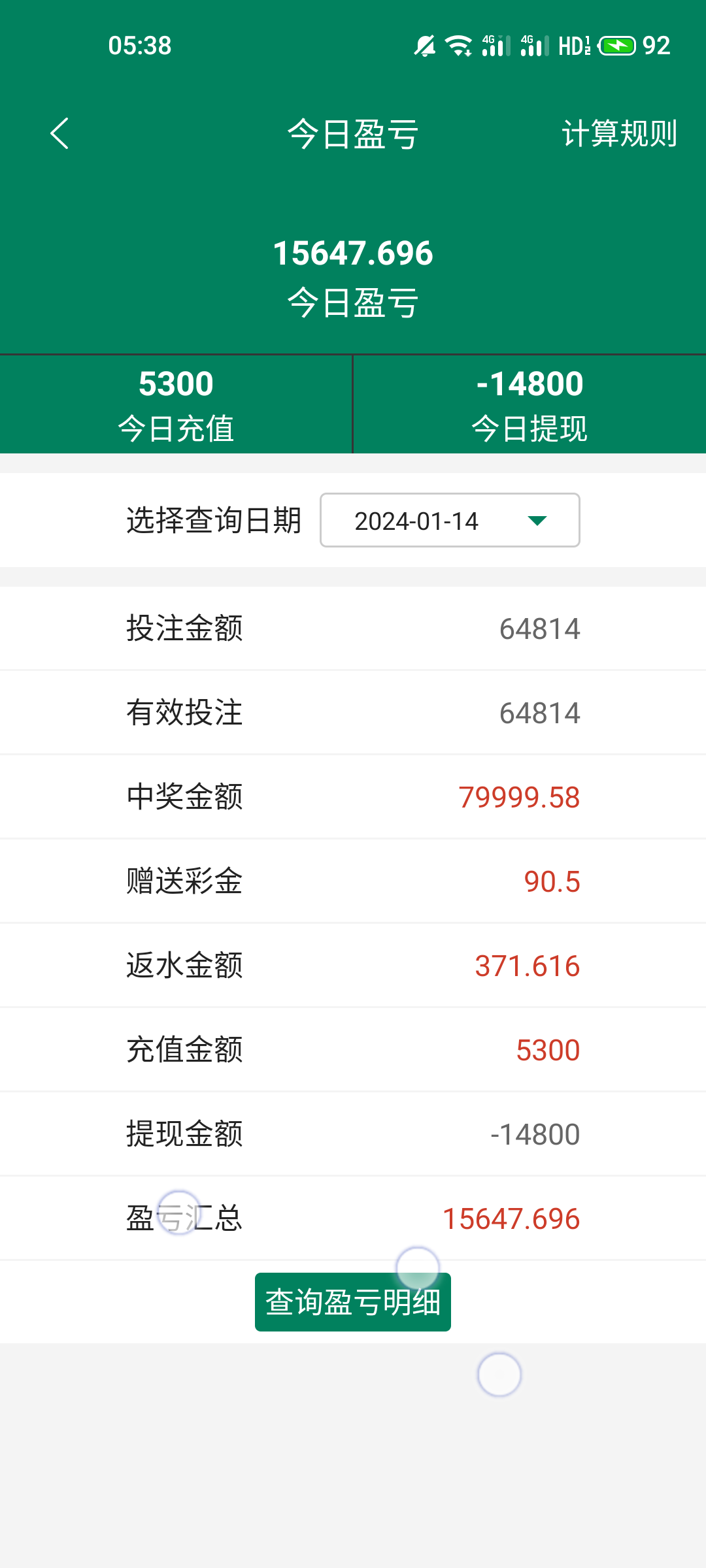Go back using the top-left arrow

point(59,134)
